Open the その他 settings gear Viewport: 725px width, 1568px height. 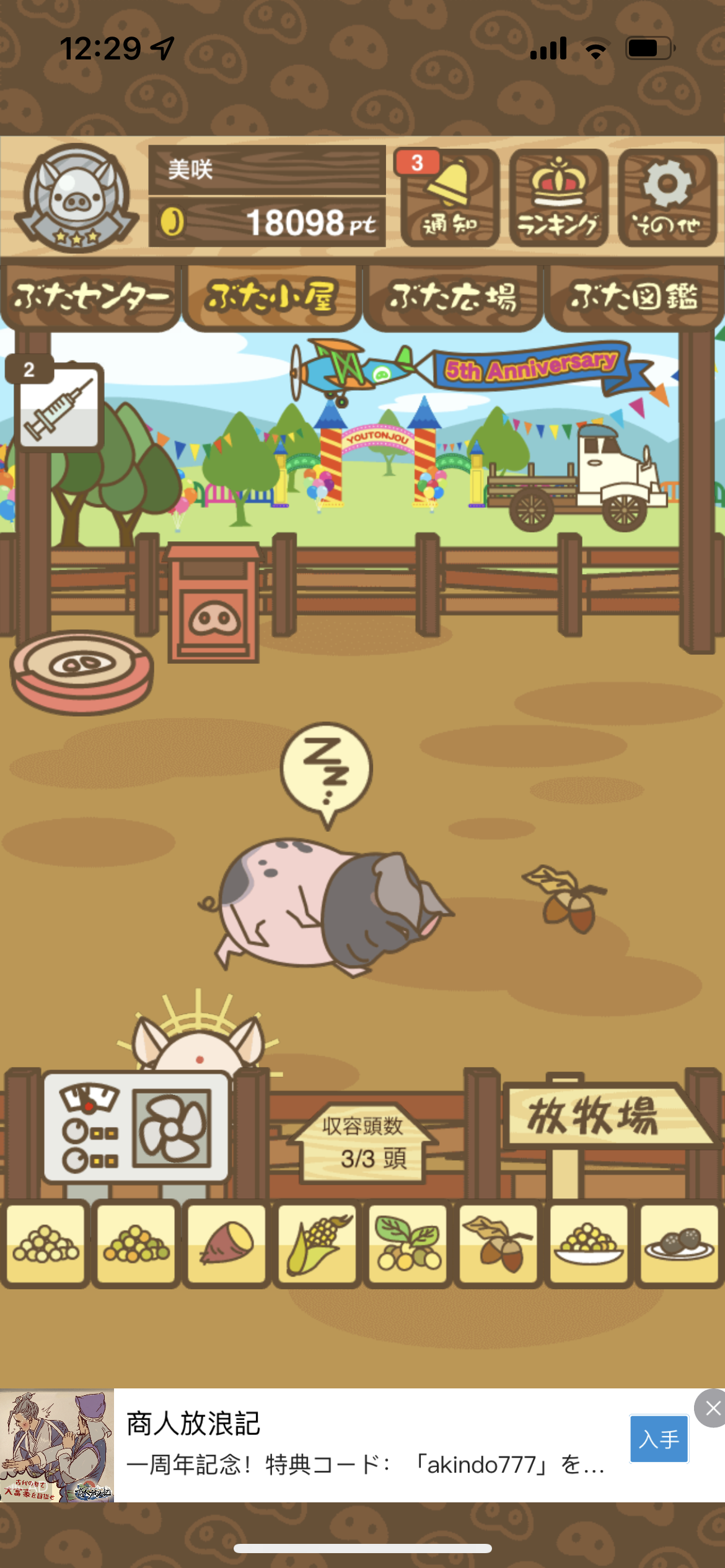pyautogui.click(x=667, y=198)
